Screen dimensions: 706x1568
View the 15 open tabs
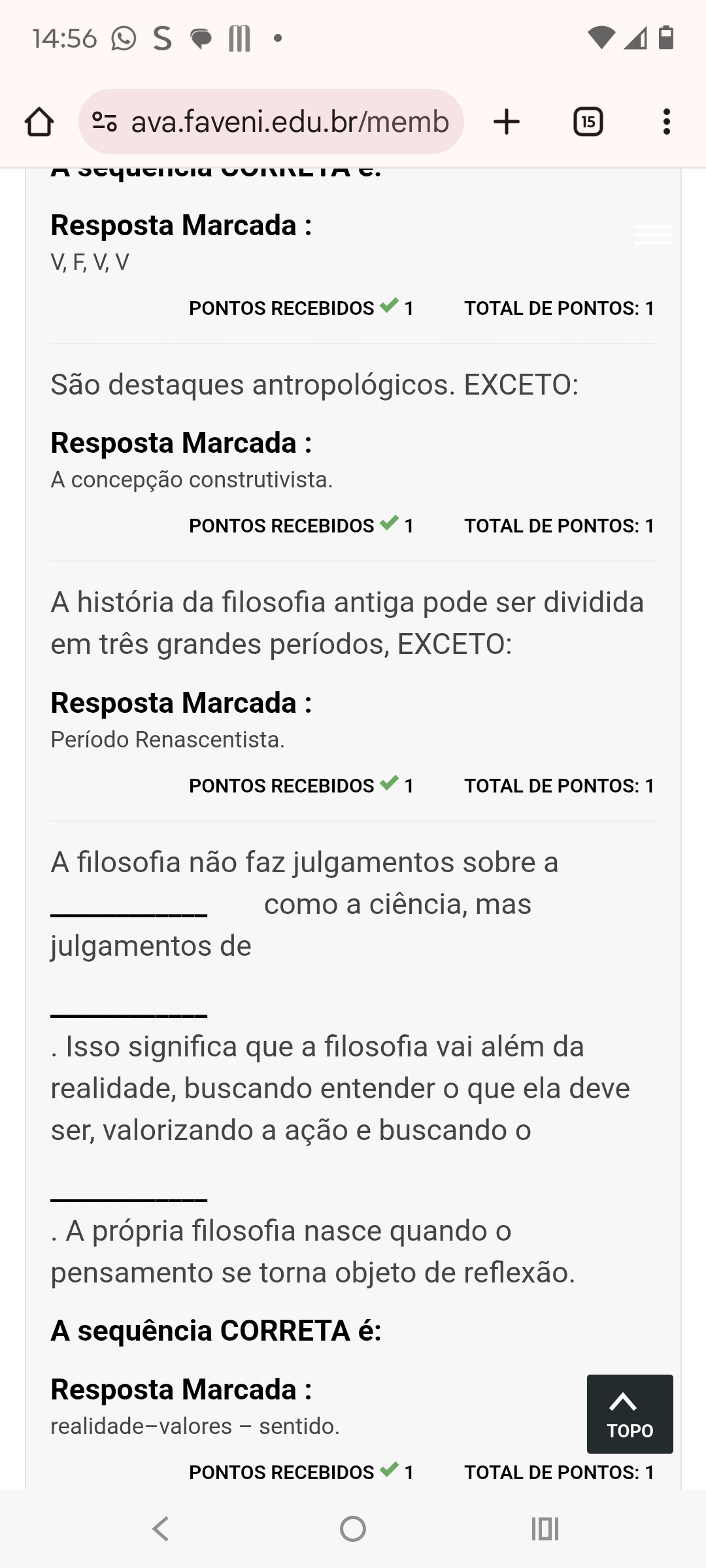588,122
